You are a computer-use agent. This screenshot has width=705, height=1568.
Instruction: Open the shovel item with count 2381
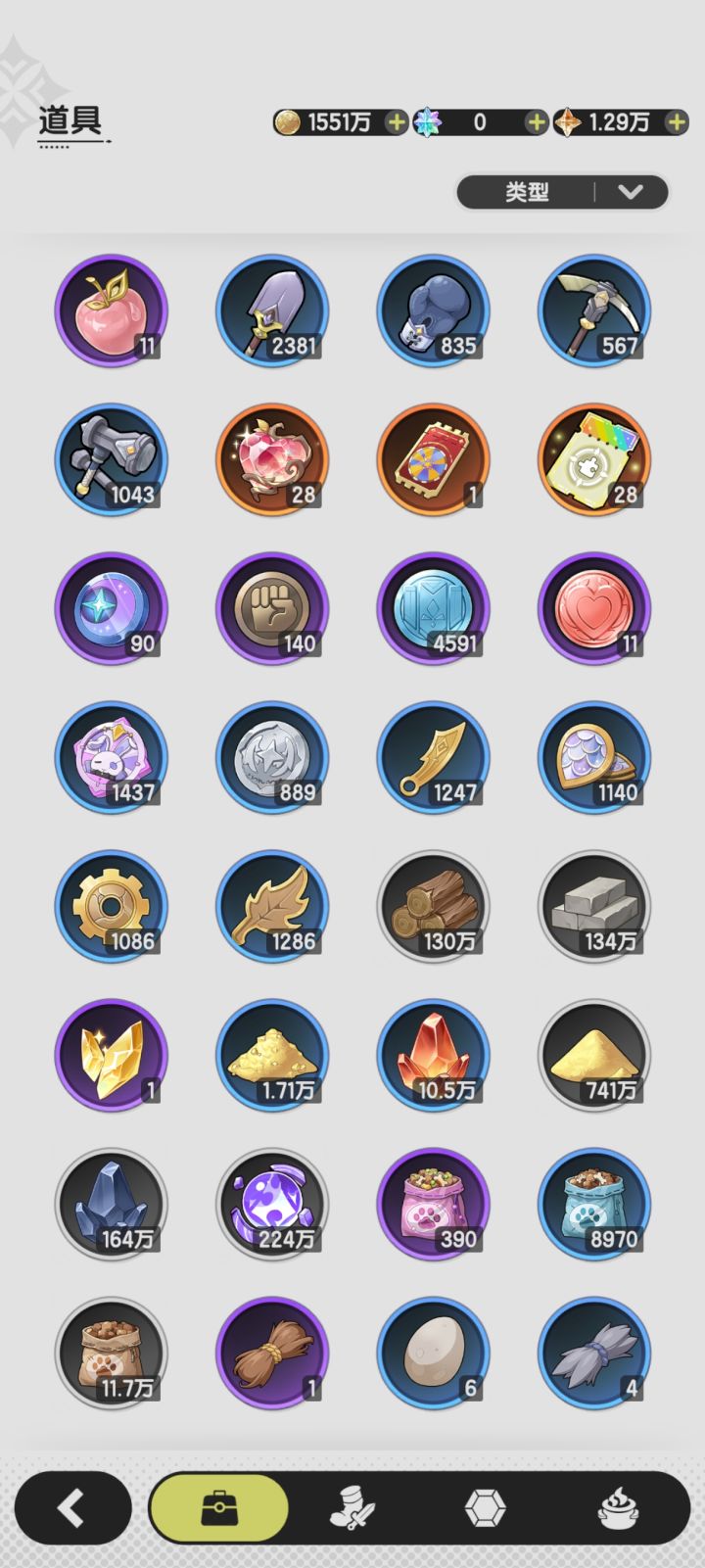(272, 311)
